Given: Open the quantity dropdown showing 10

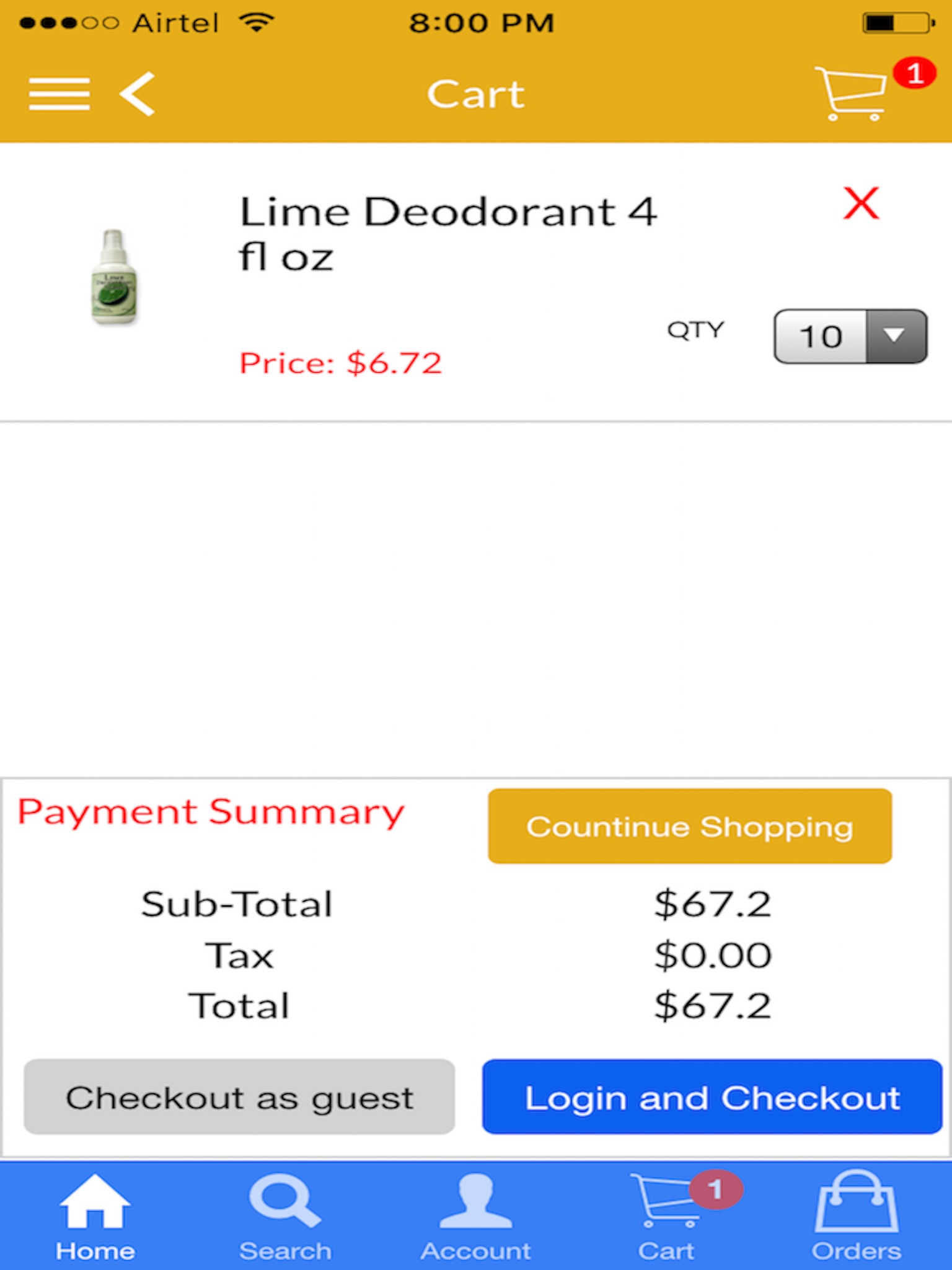Looking at the screenshot, I should (x=850, y=336).
